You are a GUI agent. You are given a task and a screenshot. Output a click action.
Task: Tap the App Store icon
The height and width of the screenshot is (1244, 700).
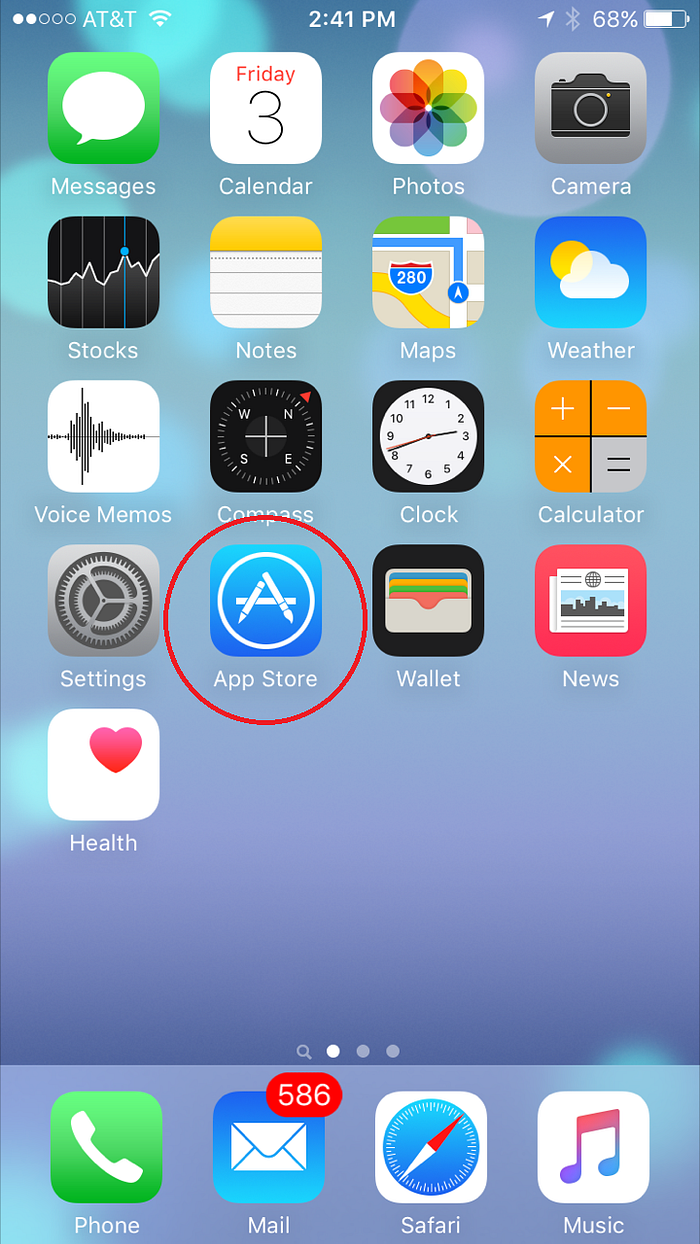click(266, 600)
